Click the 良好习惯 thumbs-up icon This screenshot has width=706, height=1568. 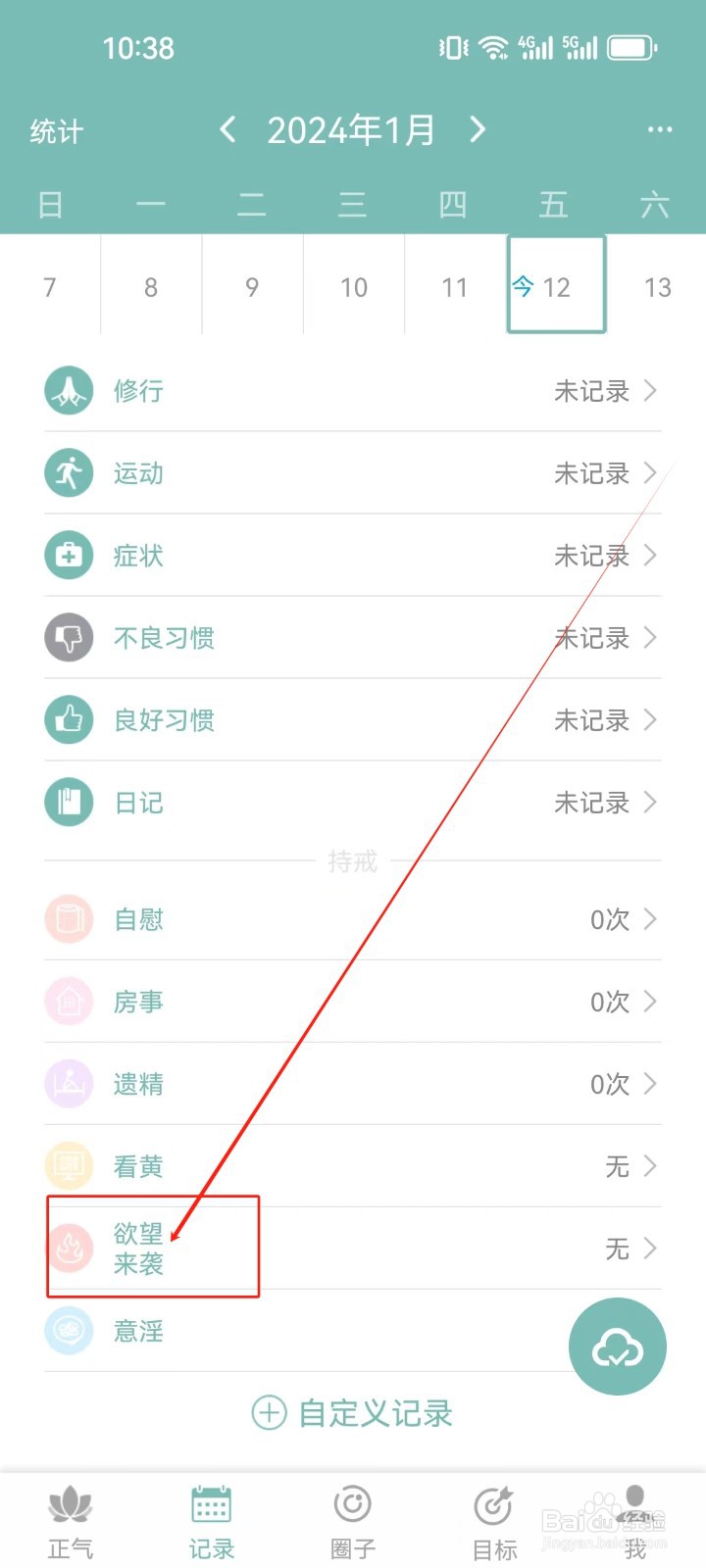pos(68,719)
